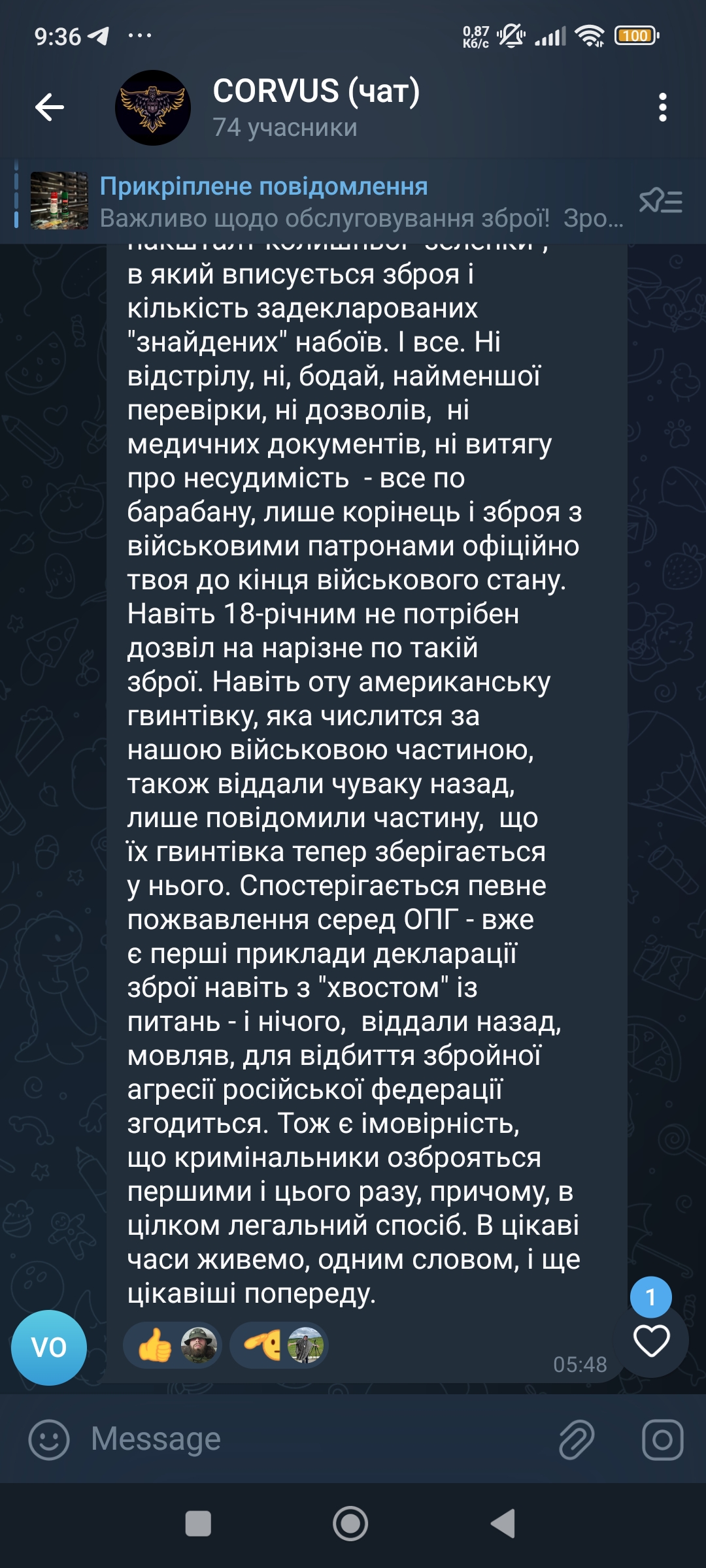
Task: Open the camera to record media
Action: coord(663,1439)
